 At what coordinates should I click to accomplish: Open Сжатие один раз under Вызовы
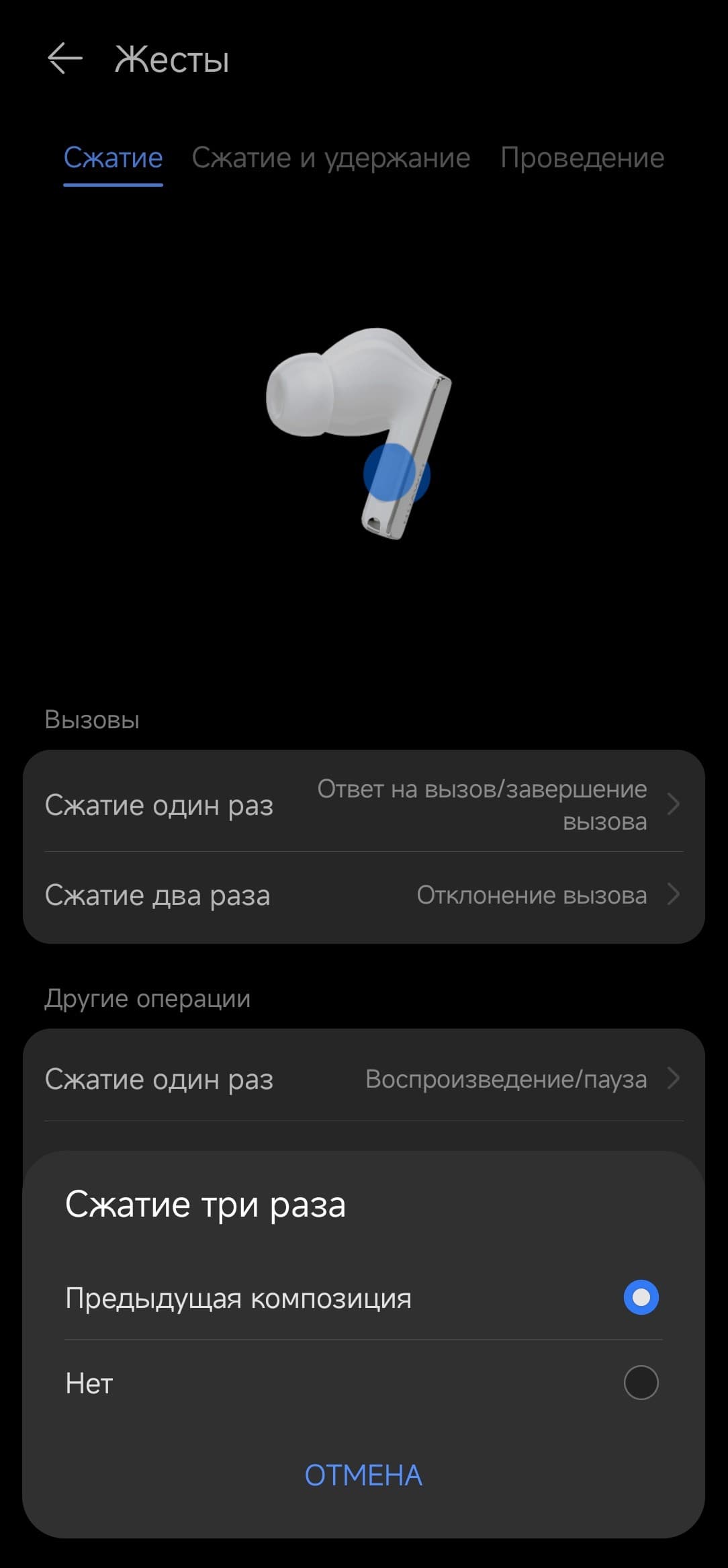(363, 804)
